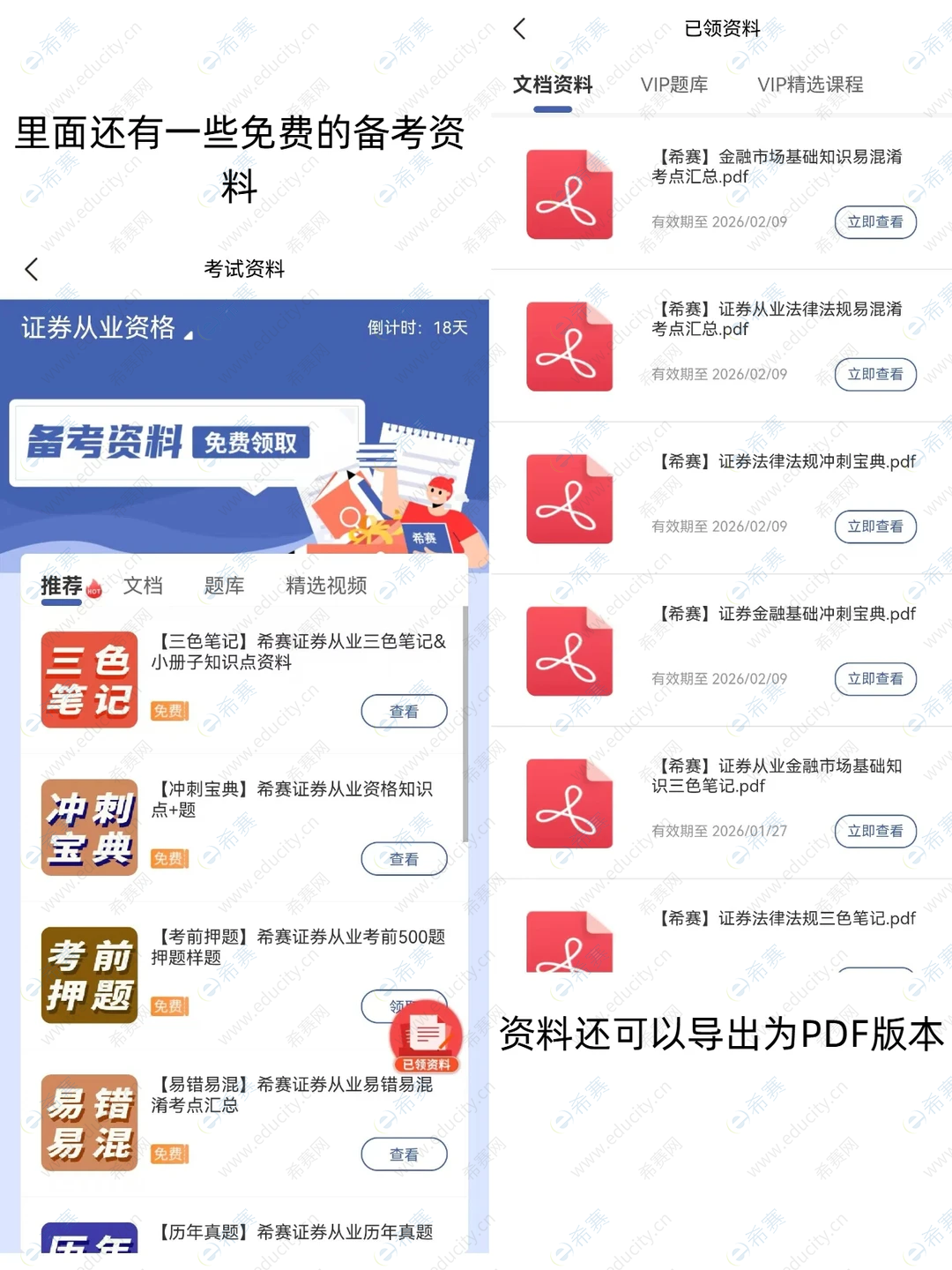
Task: Open the 三色笔记 resource icon
Action: 87,679
